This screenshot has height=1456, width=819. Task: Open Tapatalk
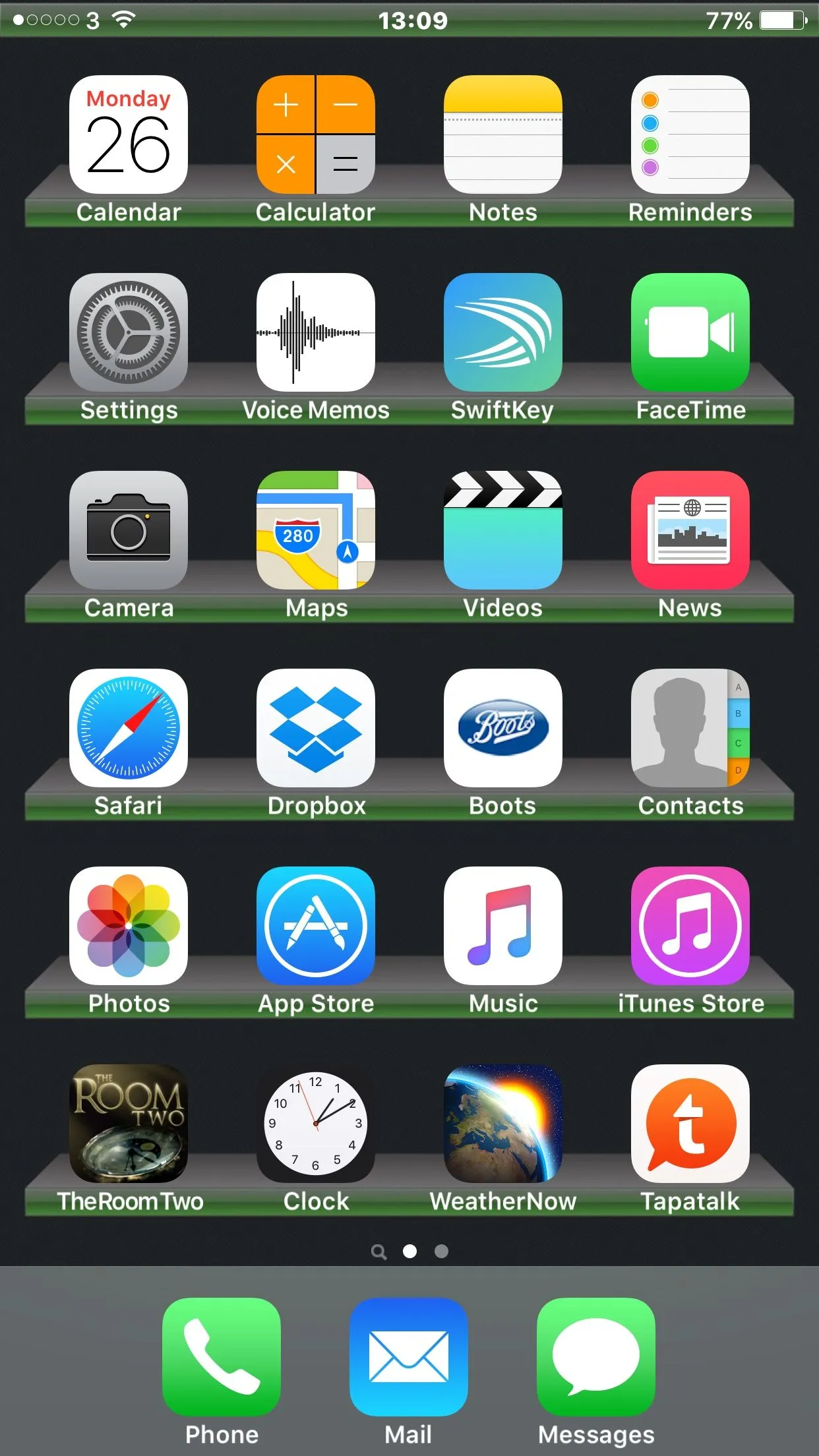point(690,1124)
